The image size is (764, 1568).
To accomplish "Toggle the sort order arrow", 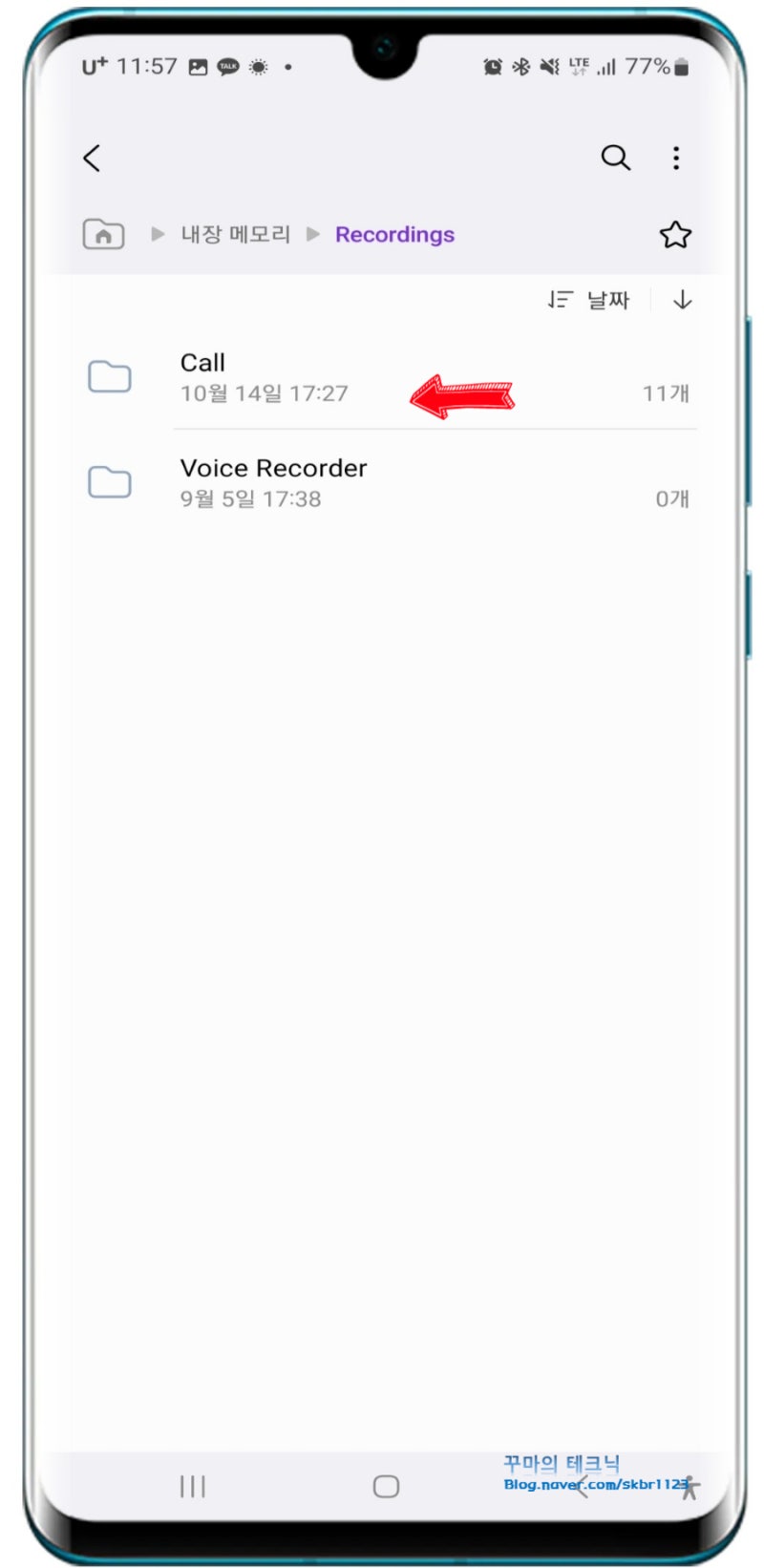I will (682, 300).
